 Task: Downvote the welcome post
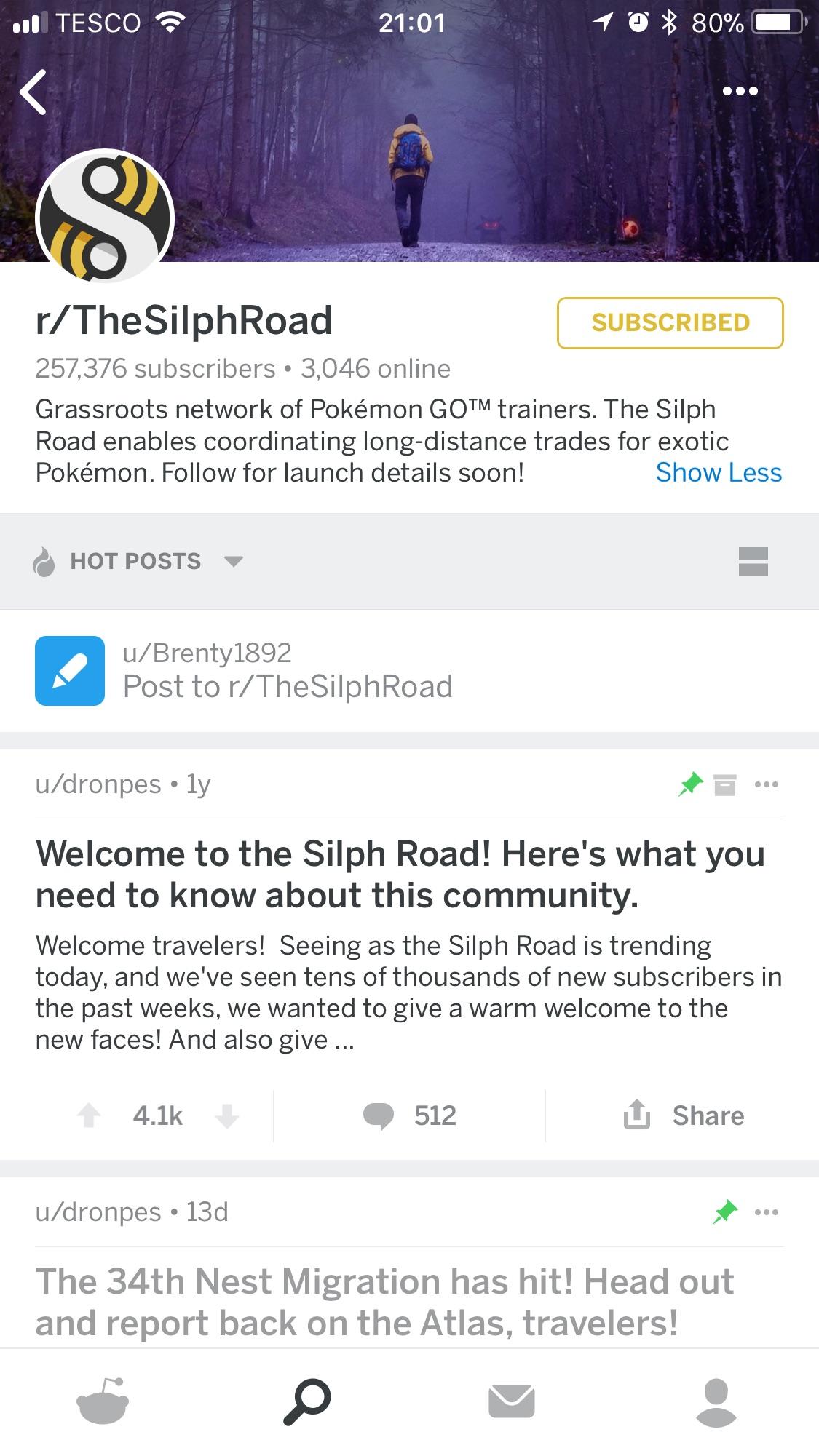pos(226,1115)
